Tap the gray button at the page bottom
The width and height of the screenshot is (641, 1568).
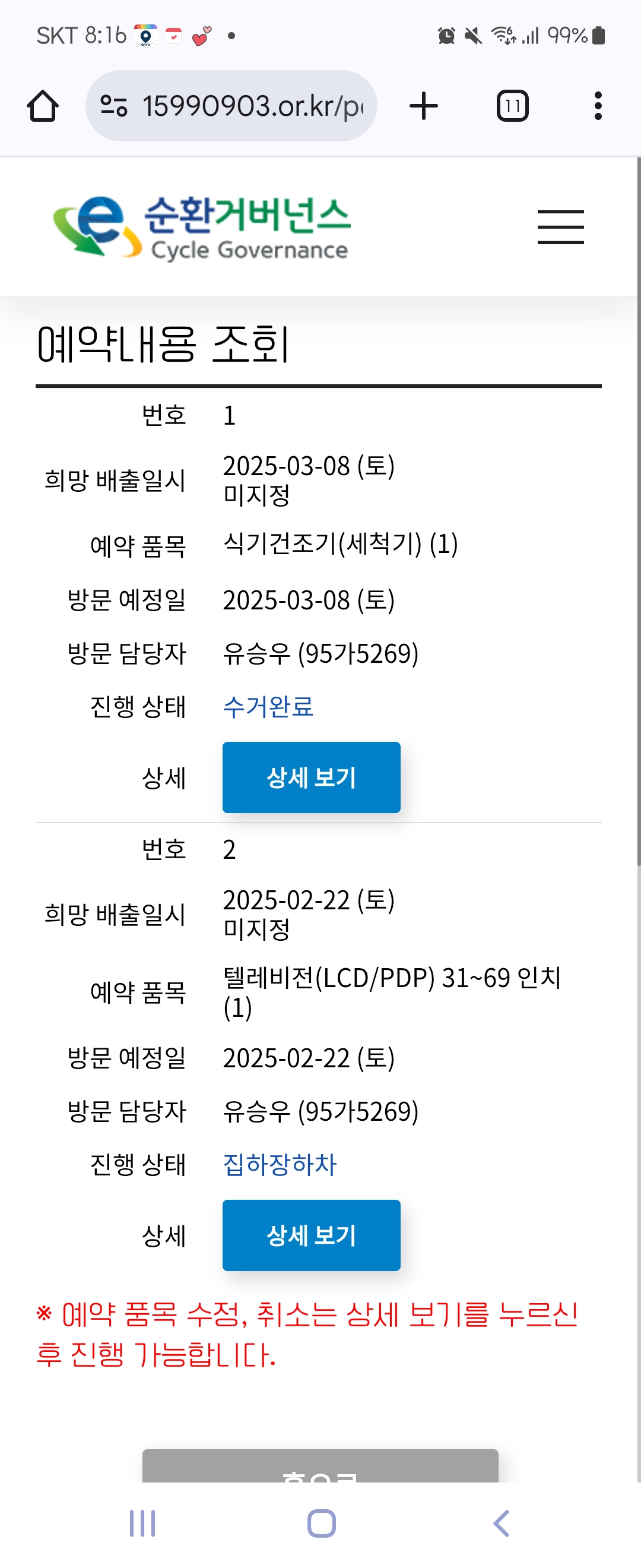coord(320,1467)
